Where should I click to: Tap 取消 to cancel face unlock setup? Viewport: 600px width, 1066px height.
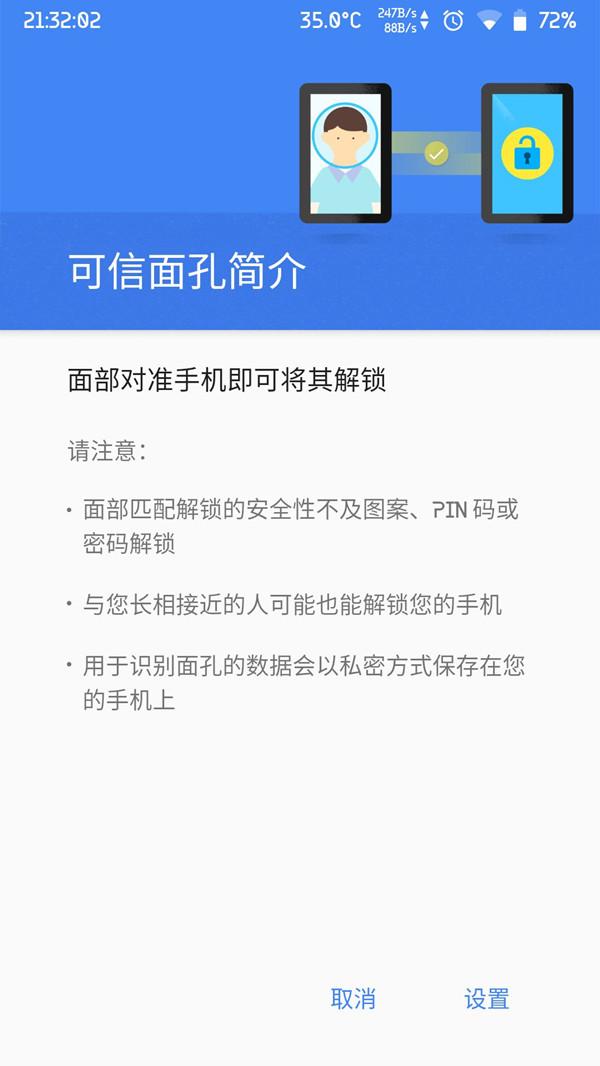(x=353, y=999)
